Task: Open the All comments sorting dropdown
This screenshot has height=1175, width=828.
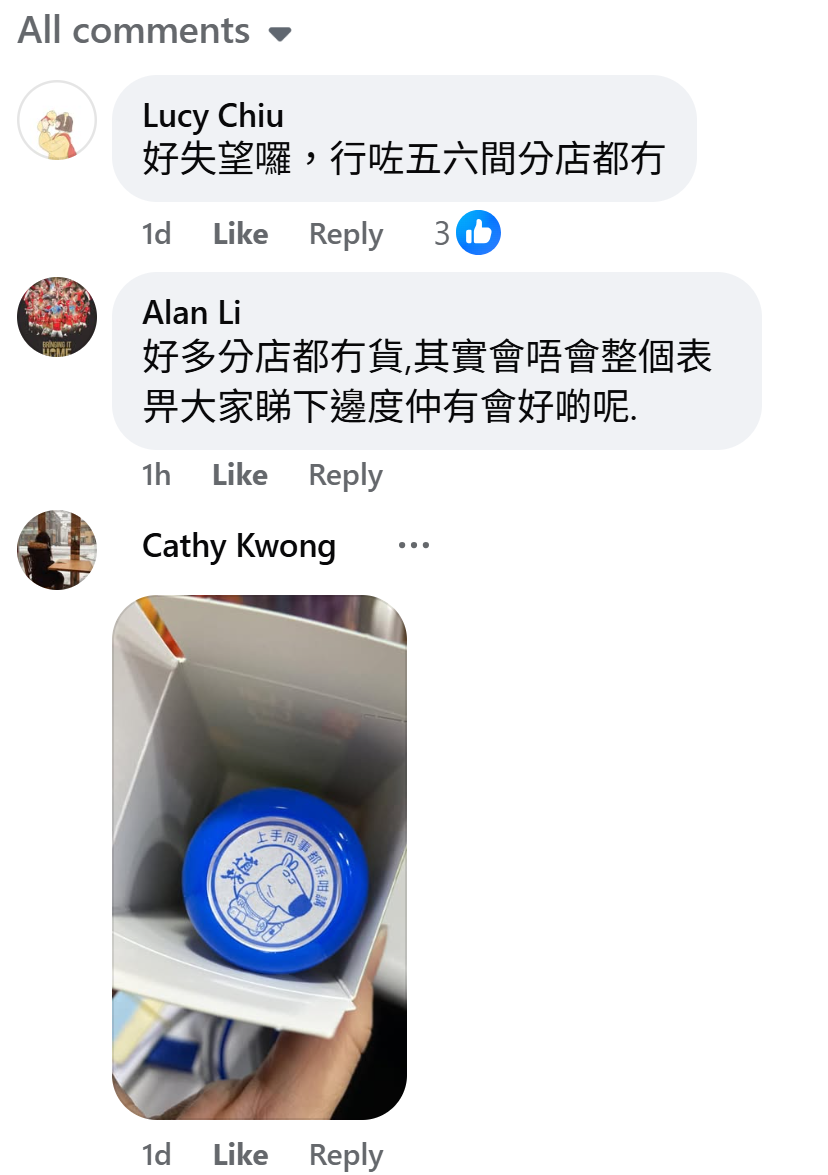Action: [x=154, y=30]
